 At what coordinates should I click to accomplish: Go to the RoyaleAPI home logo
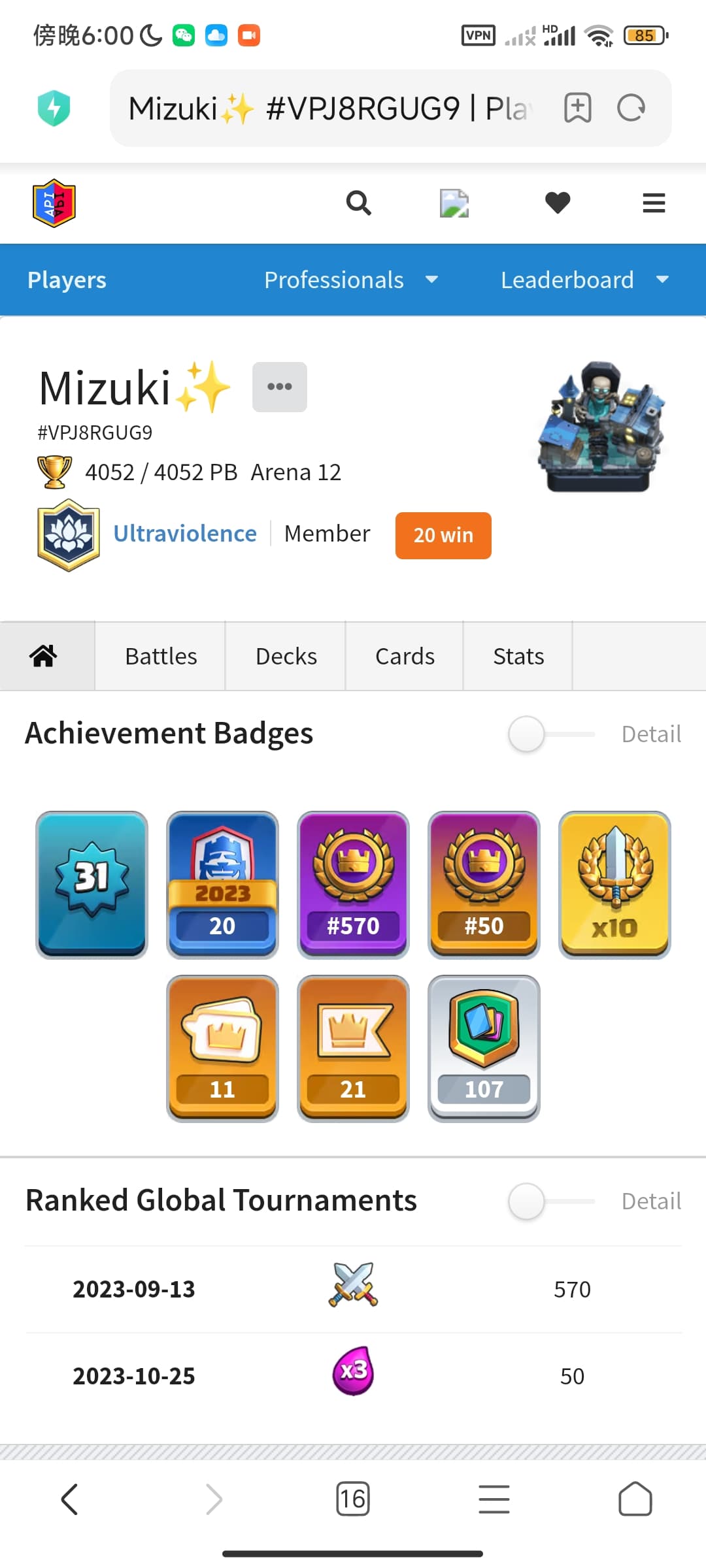coord(54,203)
